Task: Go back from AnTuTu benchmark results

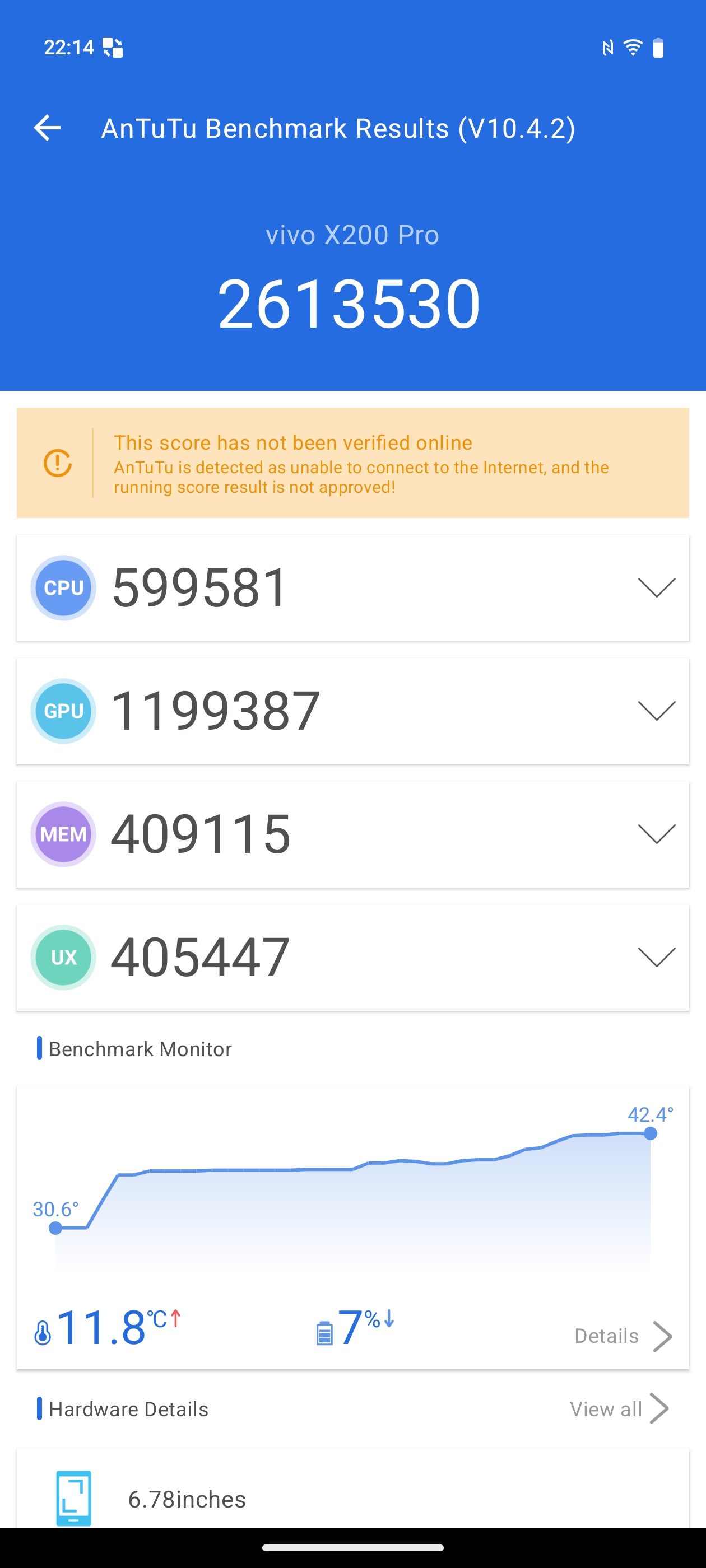Action: tap(47, 128)
